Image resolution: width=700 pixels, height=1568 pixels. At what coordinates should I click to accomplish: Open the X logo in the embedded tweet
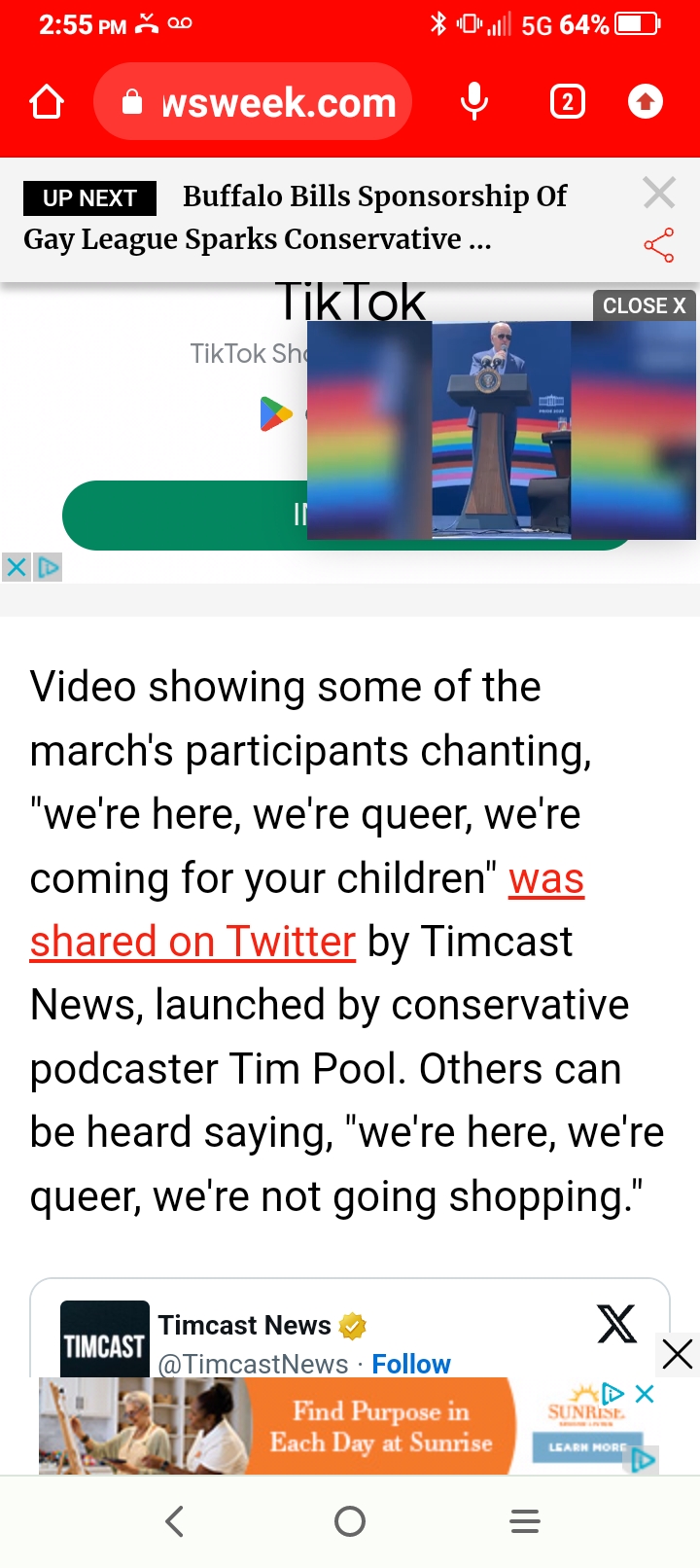click(x=616, y=1324)
